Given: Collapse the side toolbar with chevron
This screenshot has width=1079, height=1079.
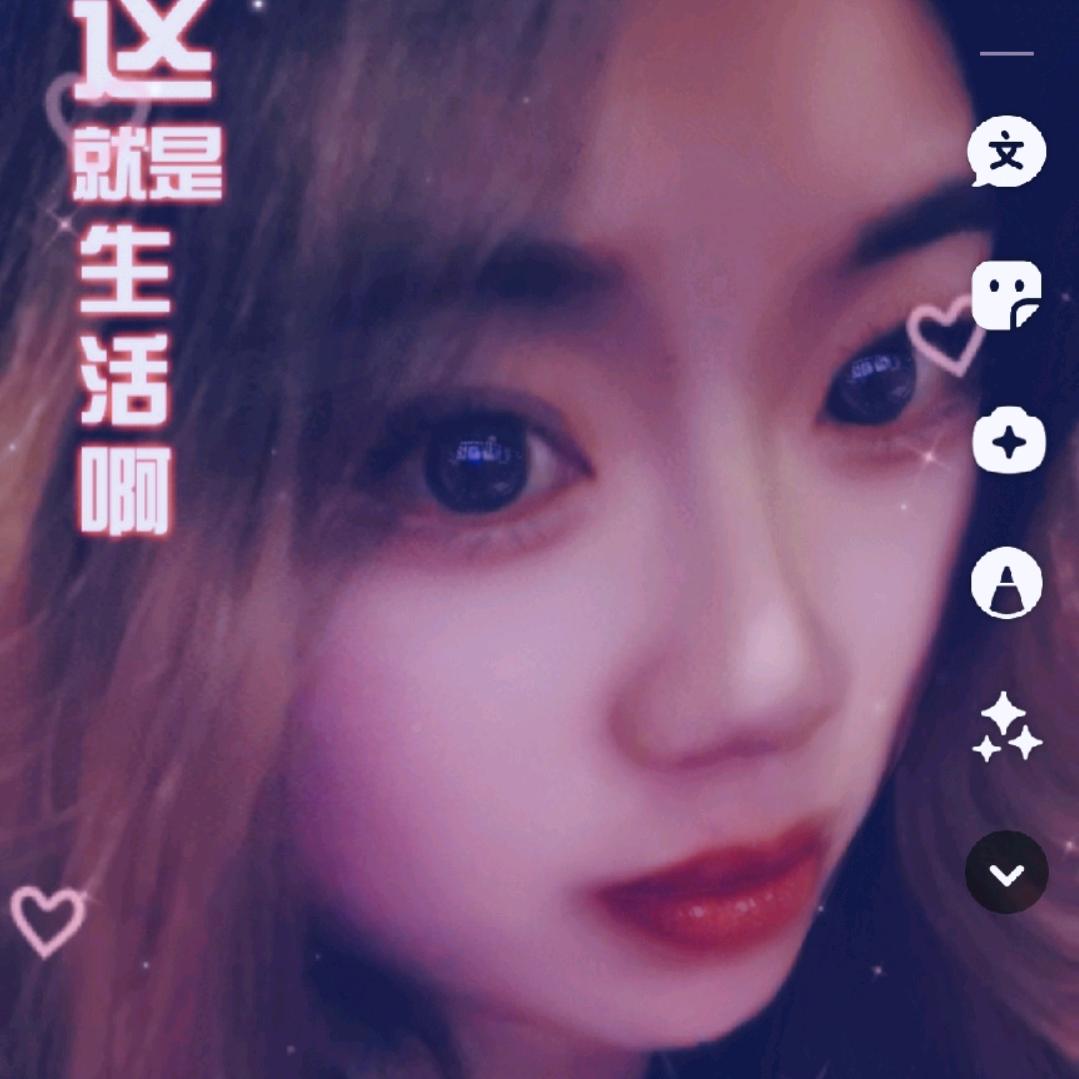Looking at the screenshot, I should coord(1006,873).
